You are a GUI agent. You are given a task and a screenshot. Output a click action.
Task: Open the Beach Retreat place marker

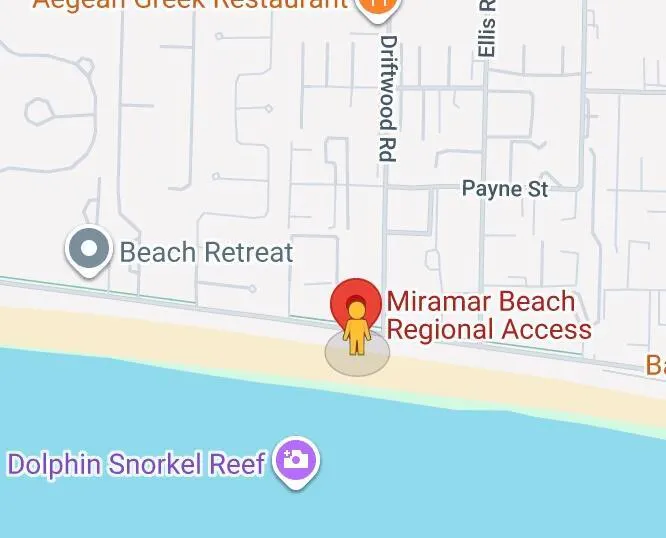[89, 248]
